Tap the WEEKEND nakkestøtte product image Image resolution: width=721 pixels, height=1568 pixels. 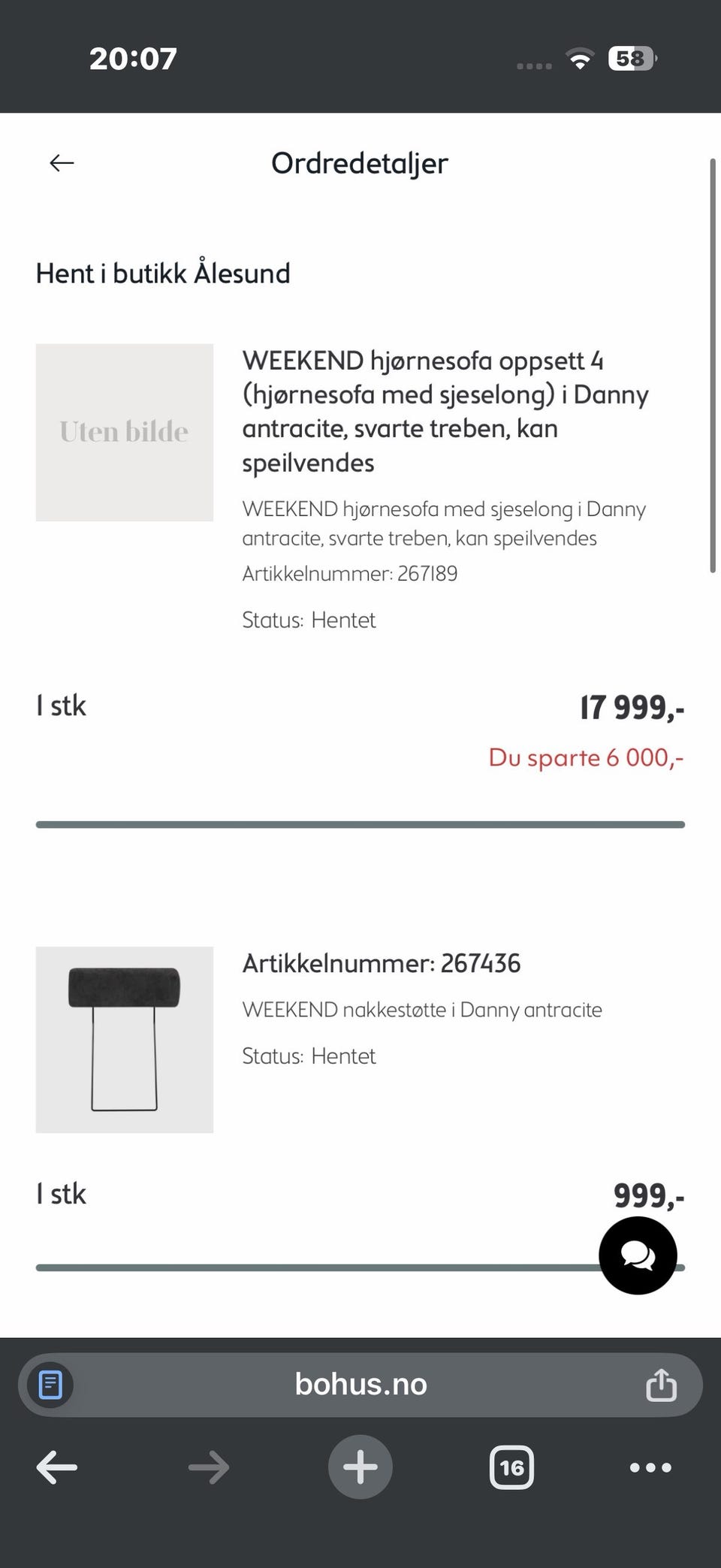point(124,1038)
